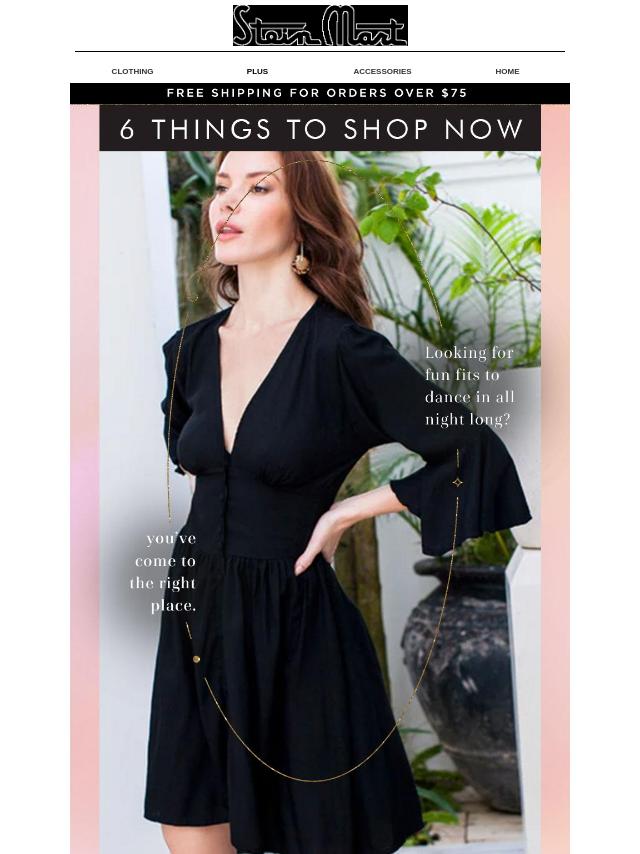
Task: Open the Home category link
Action: click(507, 72)
